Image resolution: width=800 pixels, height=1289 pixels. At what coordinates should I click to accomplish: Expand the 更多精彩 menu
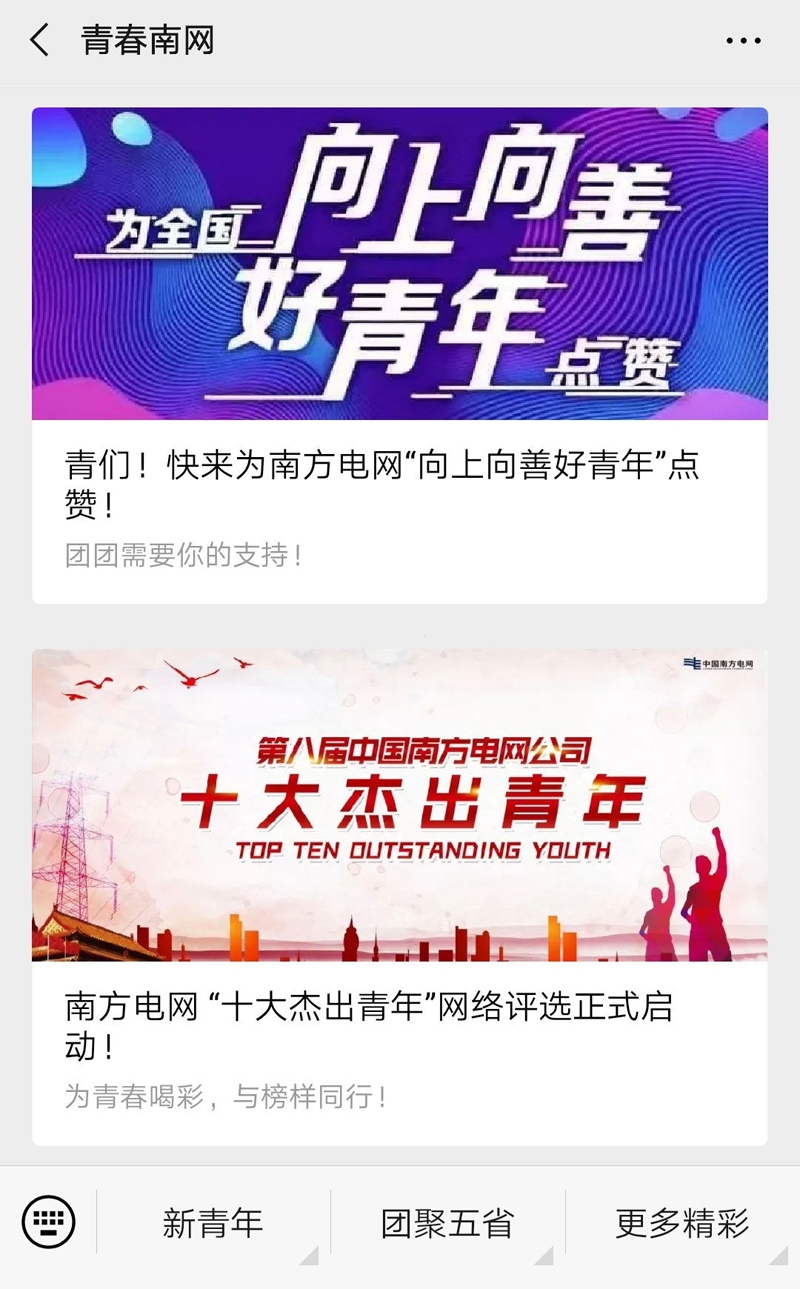[x=682, y=1223]
